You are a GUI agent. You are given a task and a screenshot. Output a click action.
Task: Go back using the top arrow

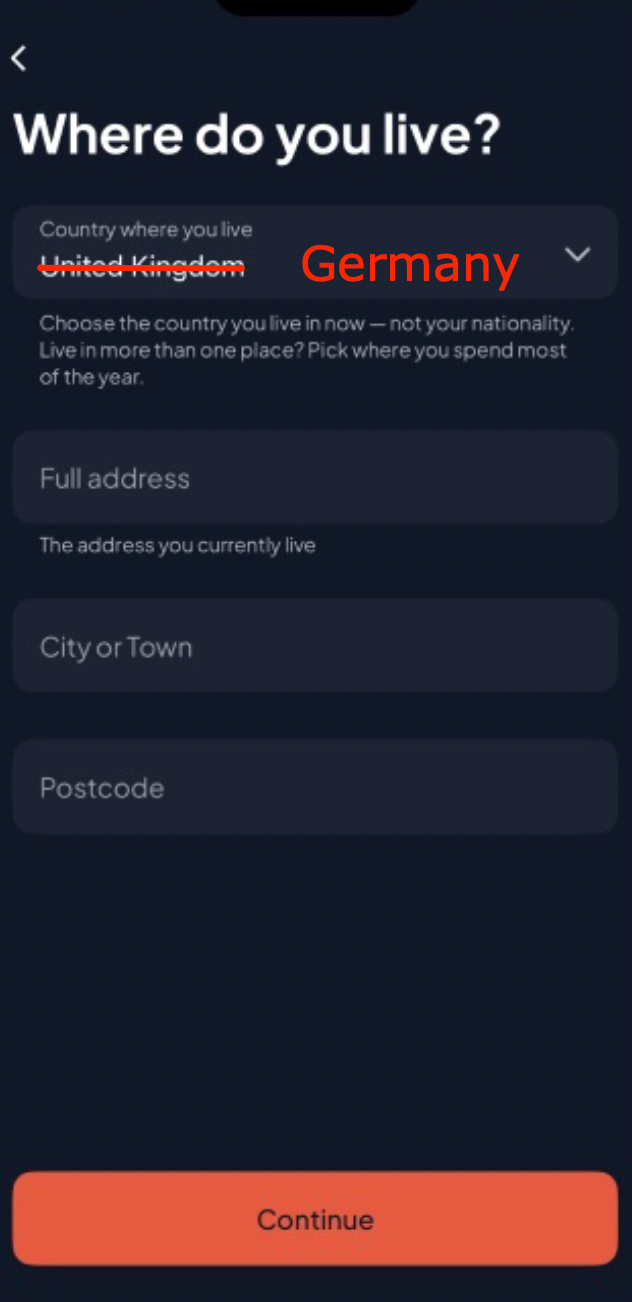pos(19,59)
